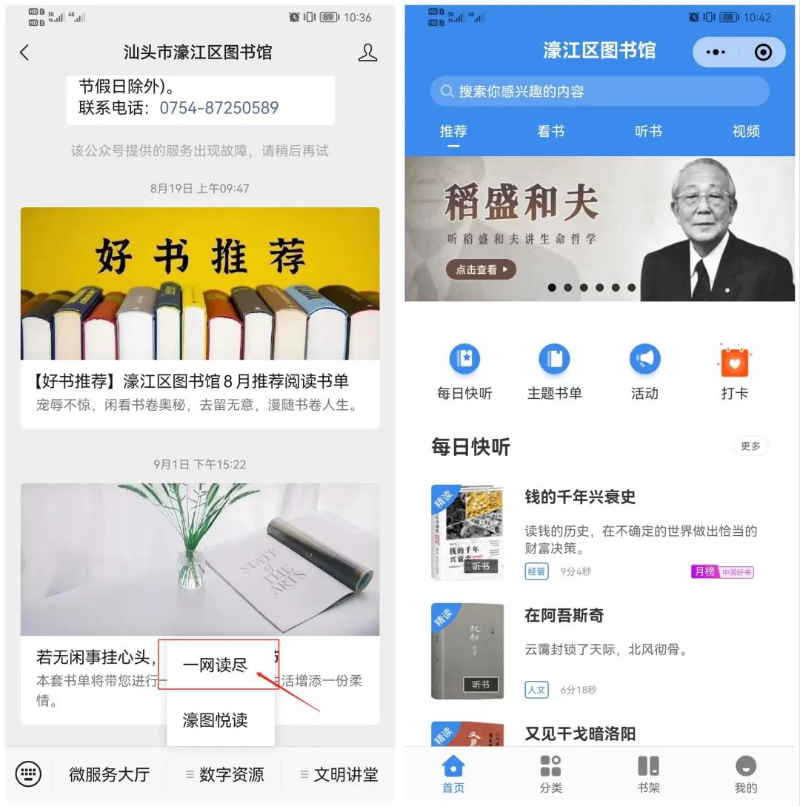Screen dimensions: 800x806
Task: Tap the search box 搜索你感兴趣的内容
Action: click(x=600, y=91)
